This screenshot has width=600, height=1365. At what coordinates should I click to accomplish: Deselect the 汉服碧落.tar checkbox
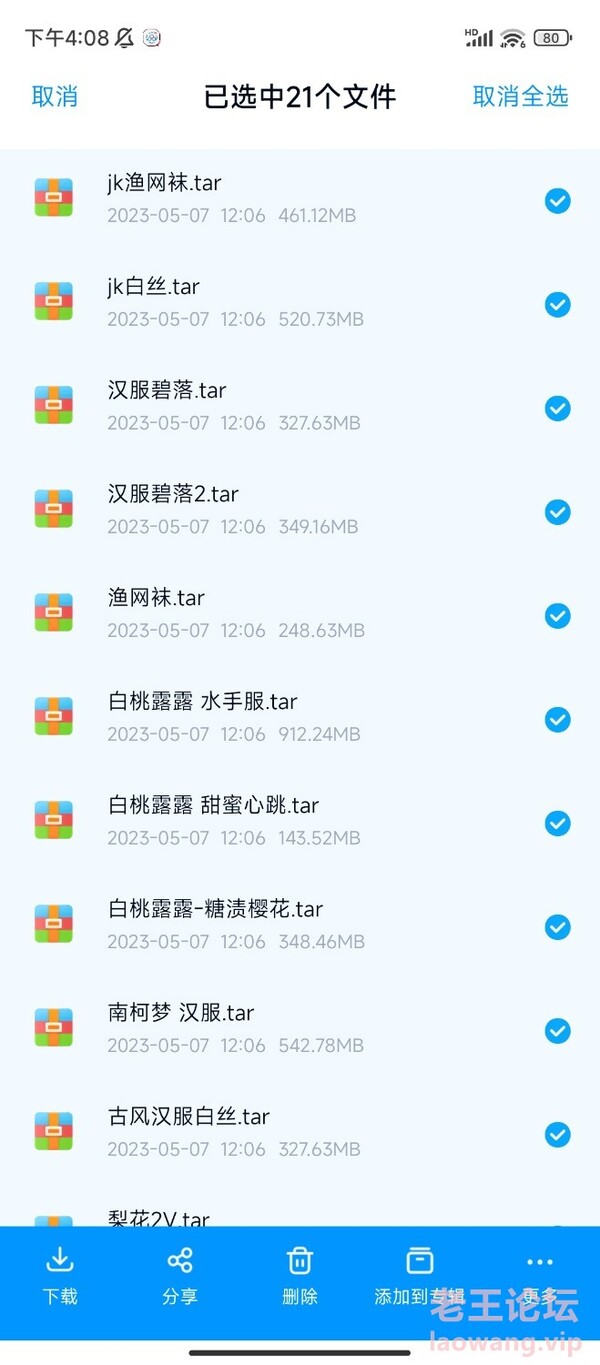point(557,408)
